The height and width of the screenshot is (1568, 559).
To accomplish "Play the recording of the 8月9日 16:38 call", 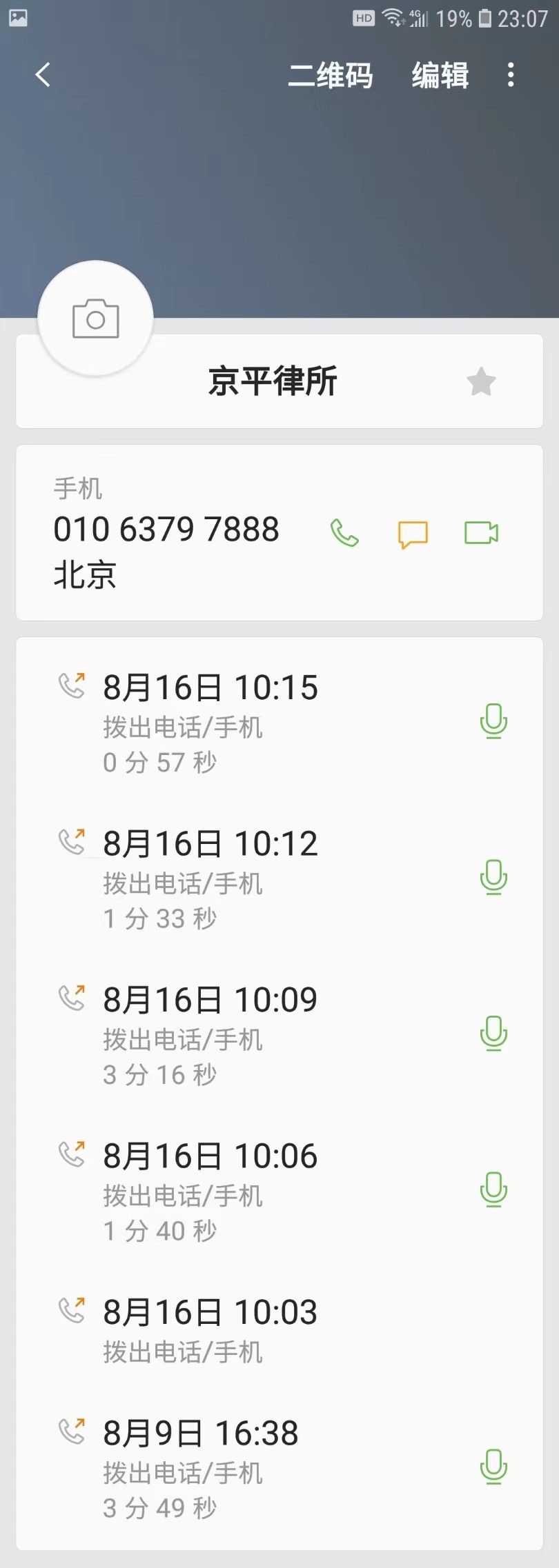I will (x=493, y=1467).
